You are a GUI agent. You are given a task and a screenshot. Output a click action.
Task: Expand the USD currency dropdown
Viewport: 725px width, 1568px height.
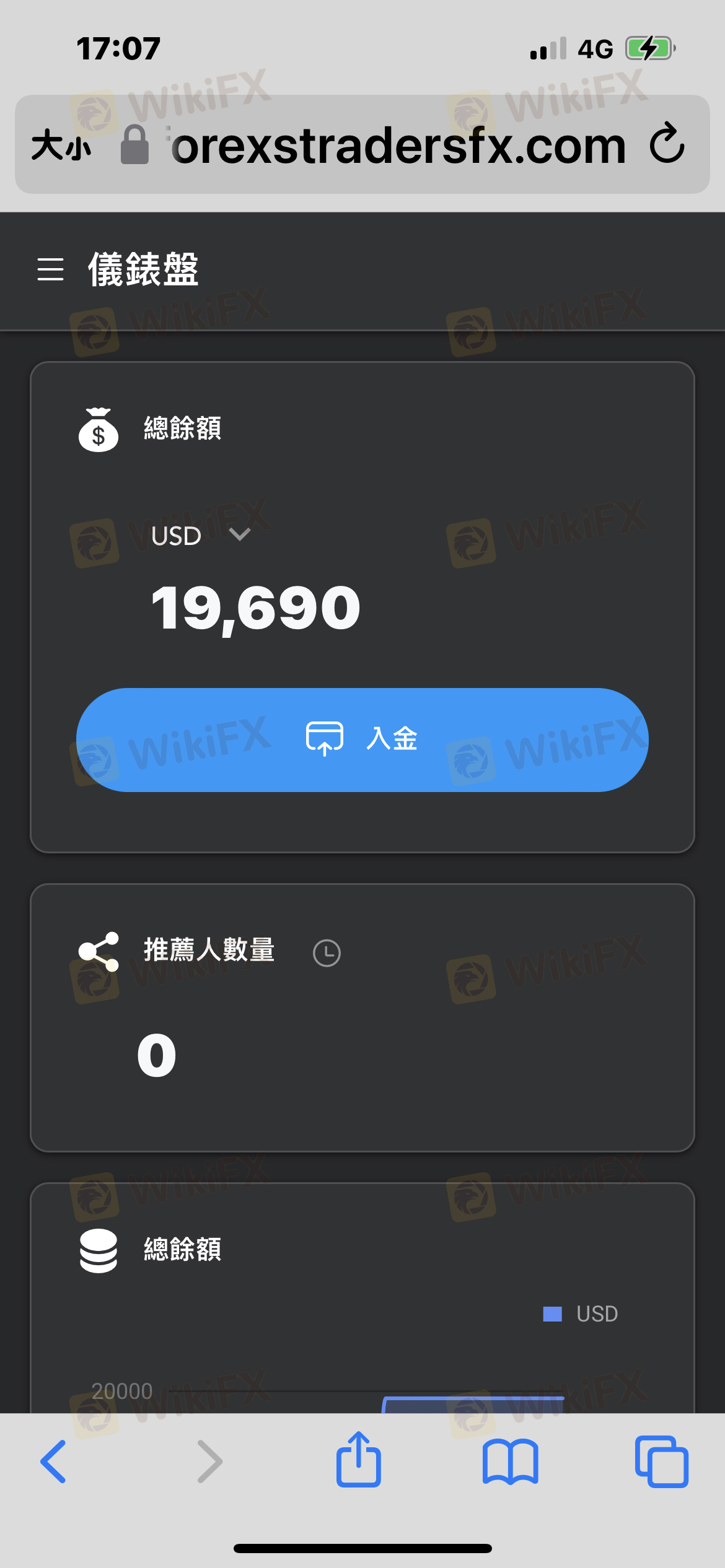coord(201,536)
